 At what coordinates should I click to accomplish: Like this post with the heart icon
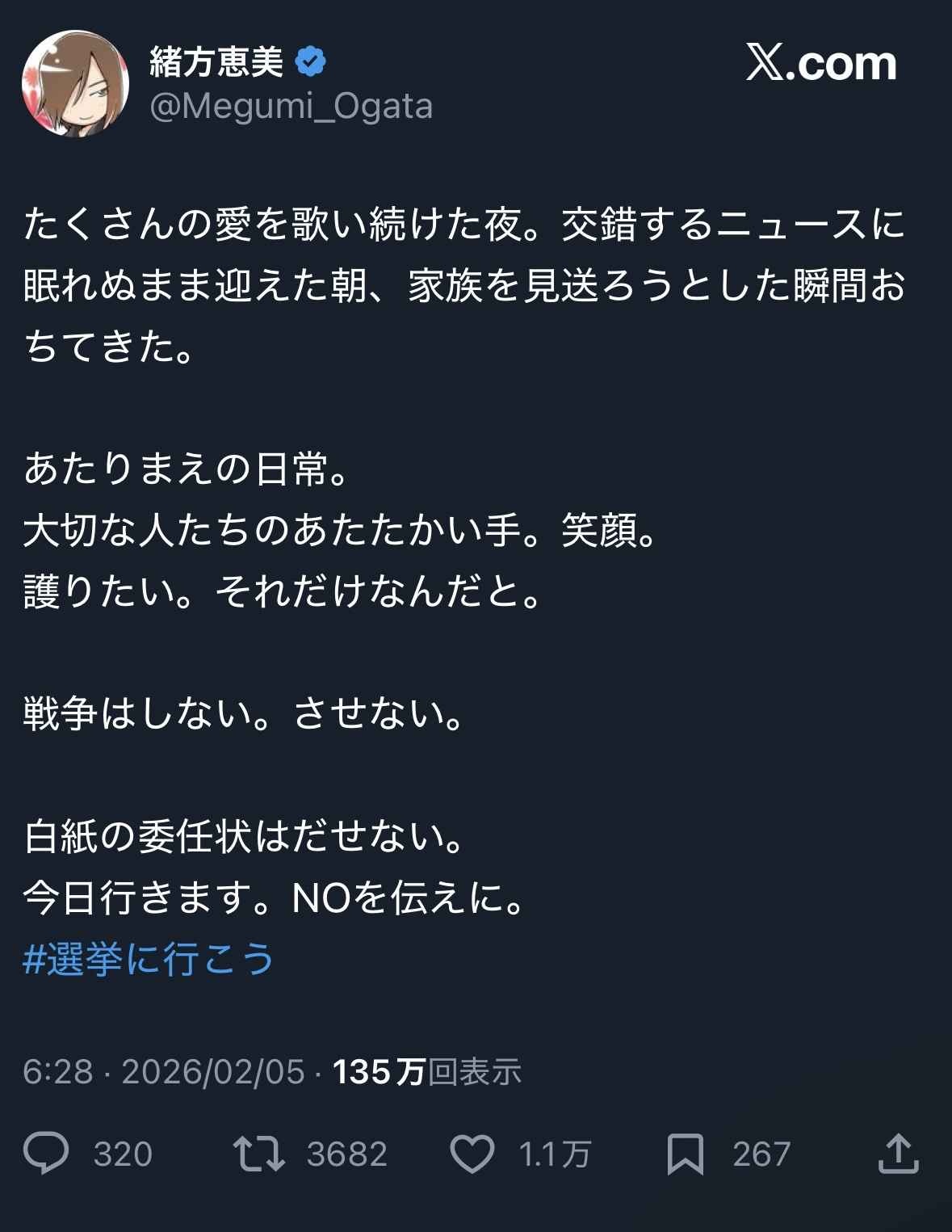(472, 1153)
